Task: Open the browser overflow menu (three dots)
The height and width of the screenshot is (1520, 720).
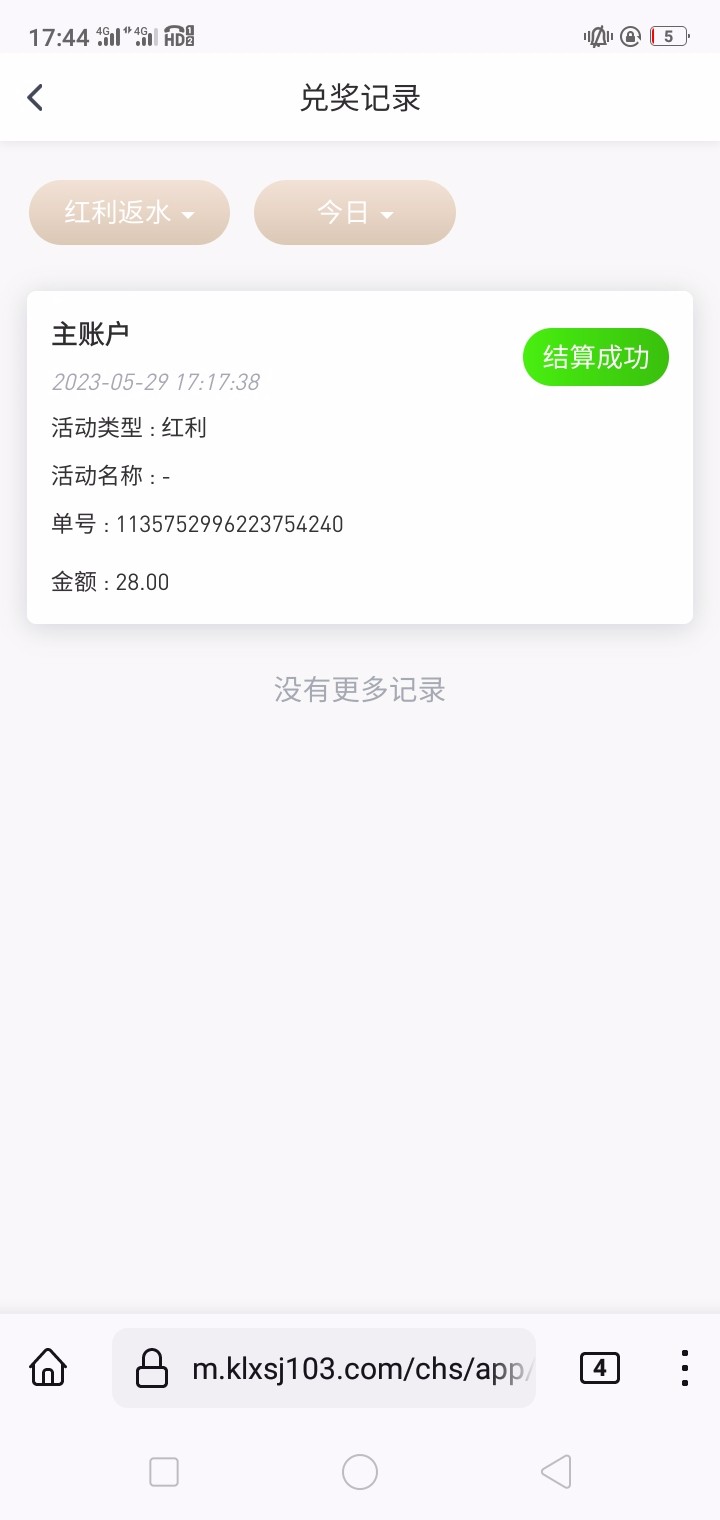Action: pos(684,1367)
